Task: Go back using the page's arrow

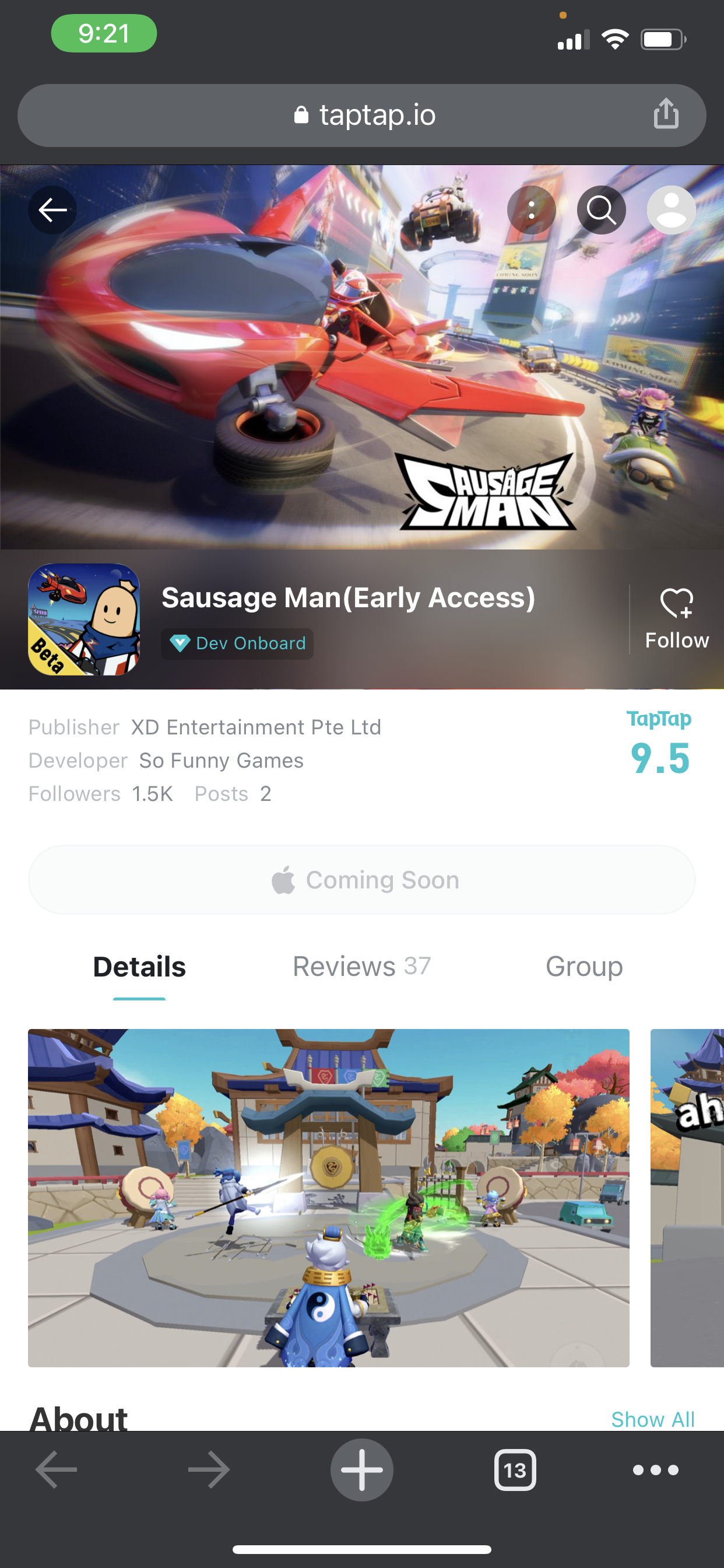Action: pos(52,210)
